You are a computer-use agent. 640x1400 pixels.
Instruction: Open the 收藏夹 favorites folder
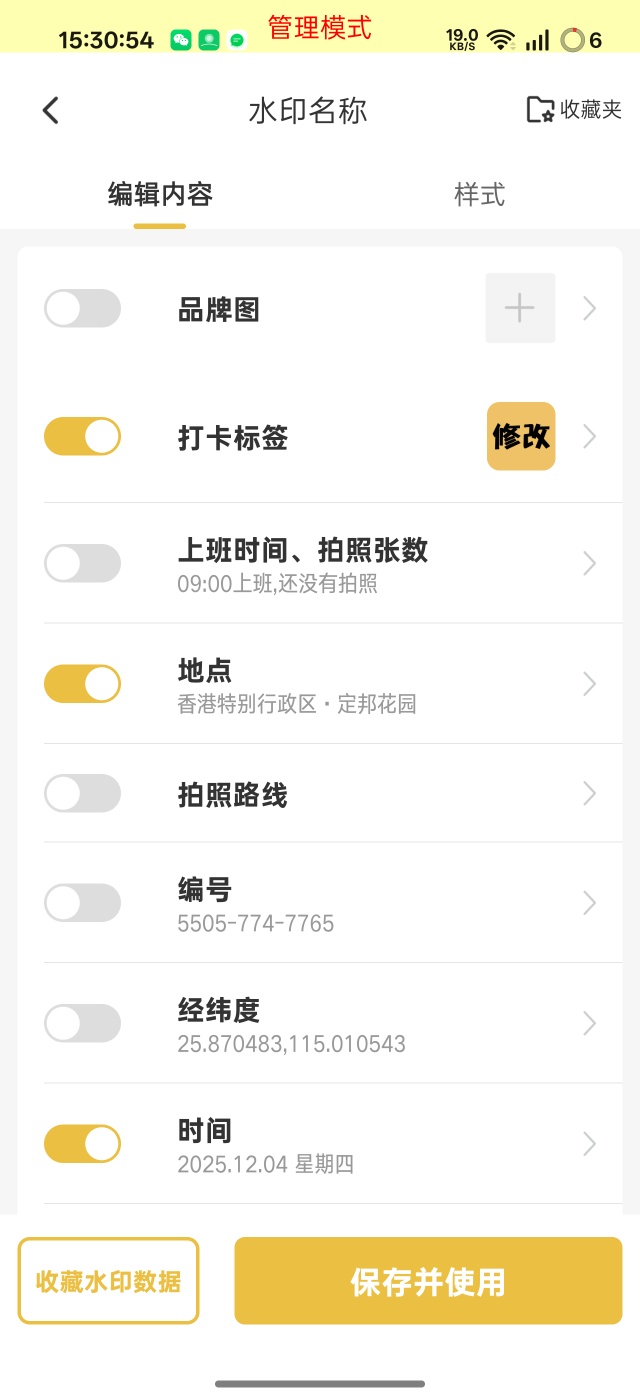574,110
